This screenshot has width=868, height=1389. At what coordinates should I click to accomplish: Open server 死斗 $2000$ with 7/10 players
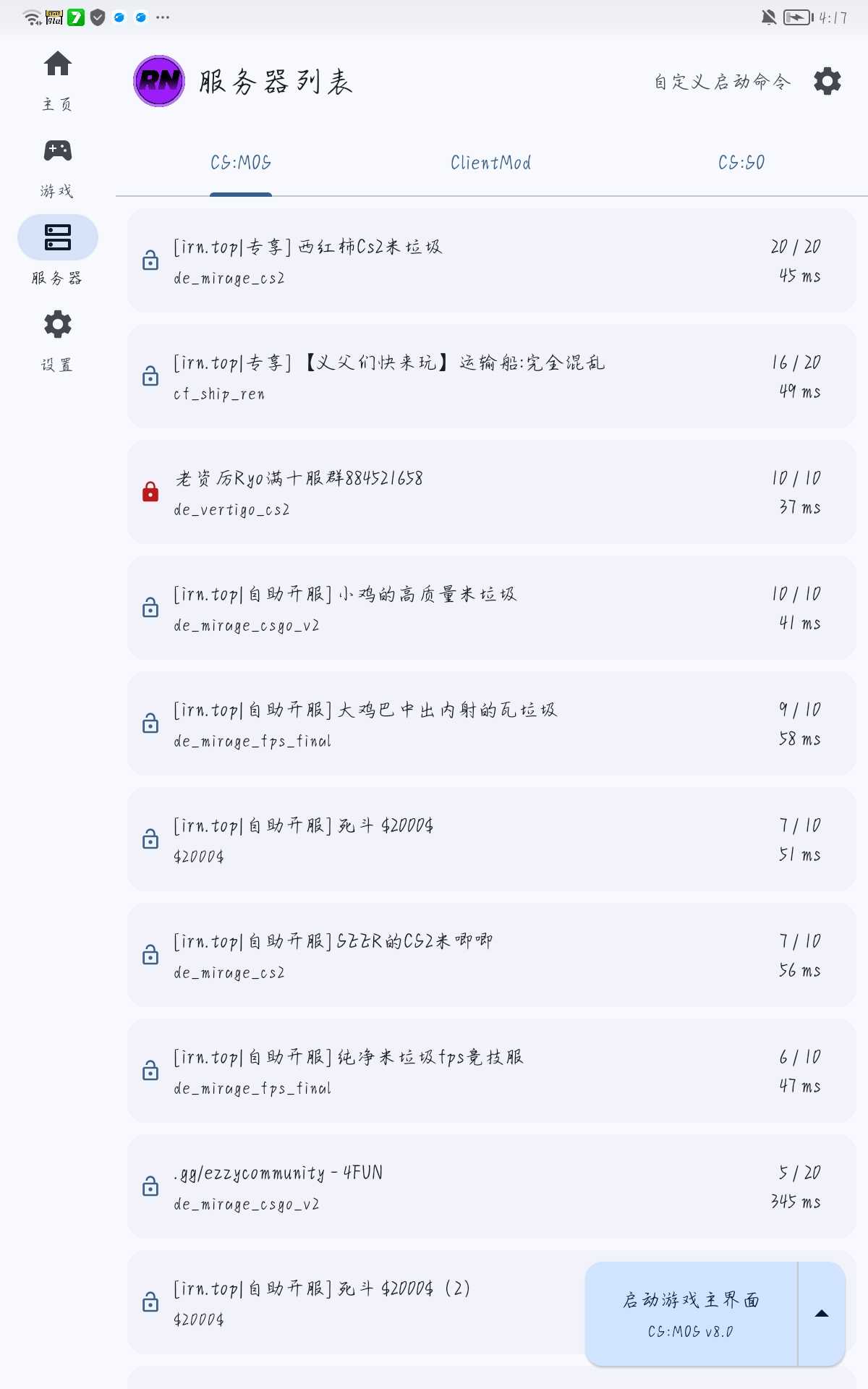[x=492, y=839]
